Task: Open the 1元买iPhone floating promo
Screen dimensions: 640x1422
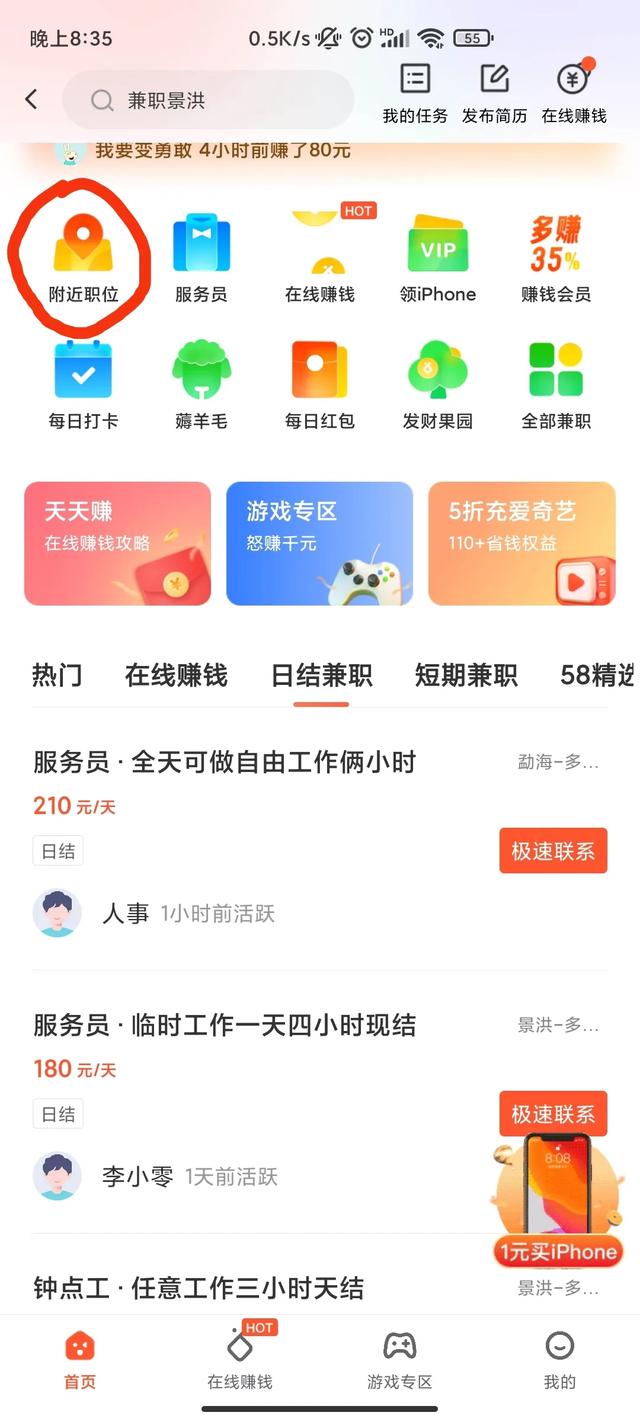Action: pyautogui.click(x=556, y=1200)
